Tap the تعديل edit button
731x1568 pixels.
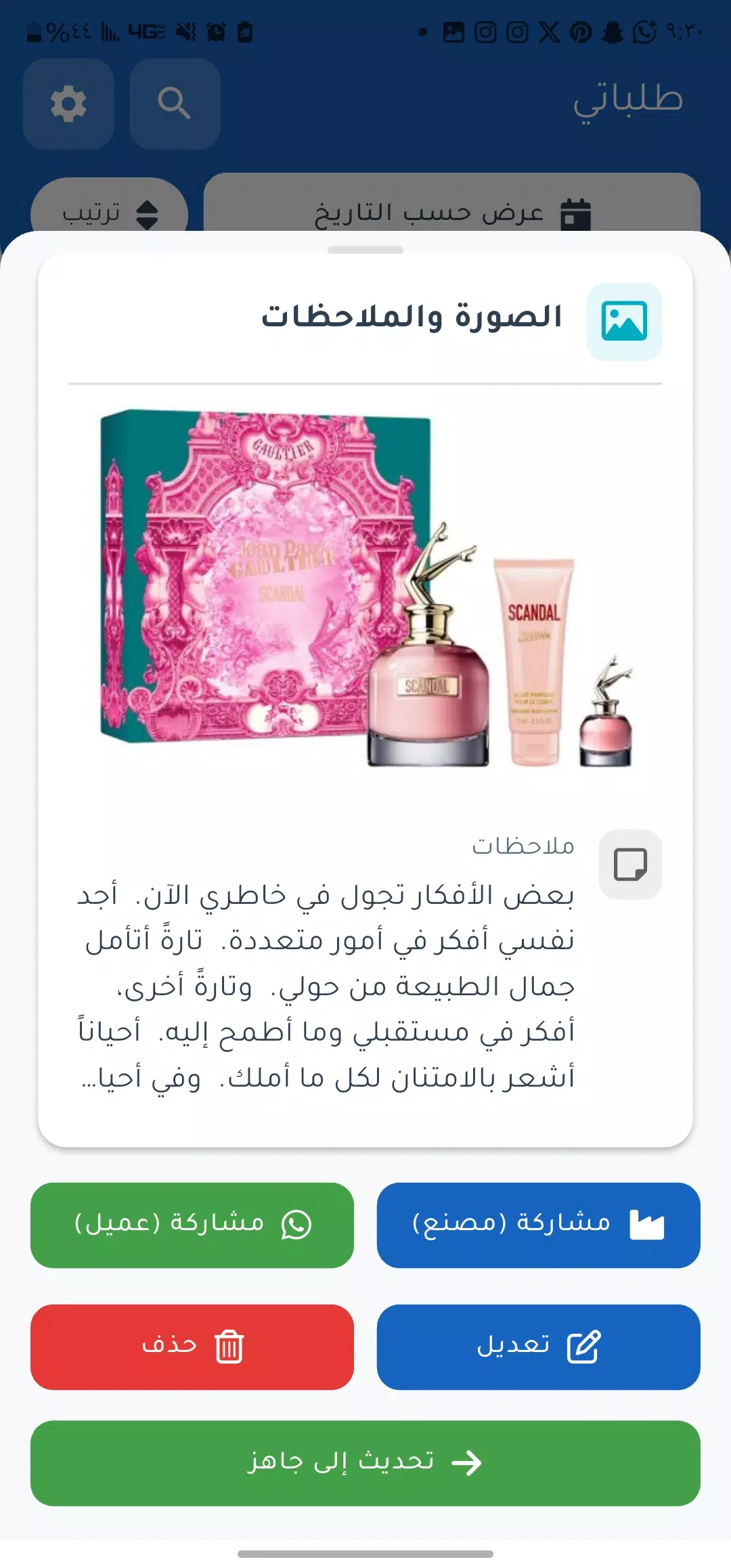pos(538,1347)
